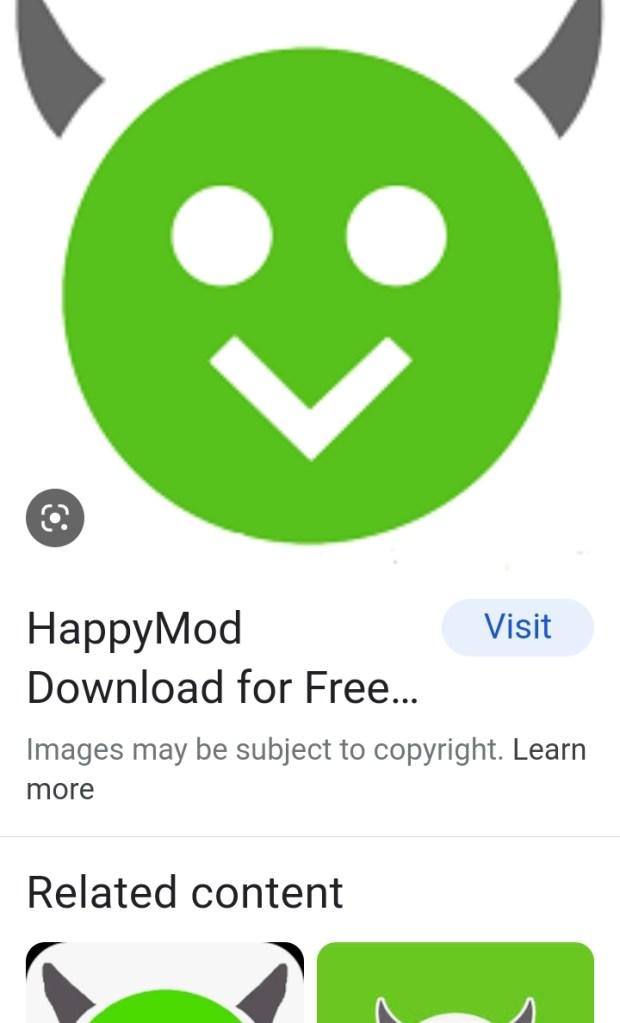Search this image with Google Lens

55,517
